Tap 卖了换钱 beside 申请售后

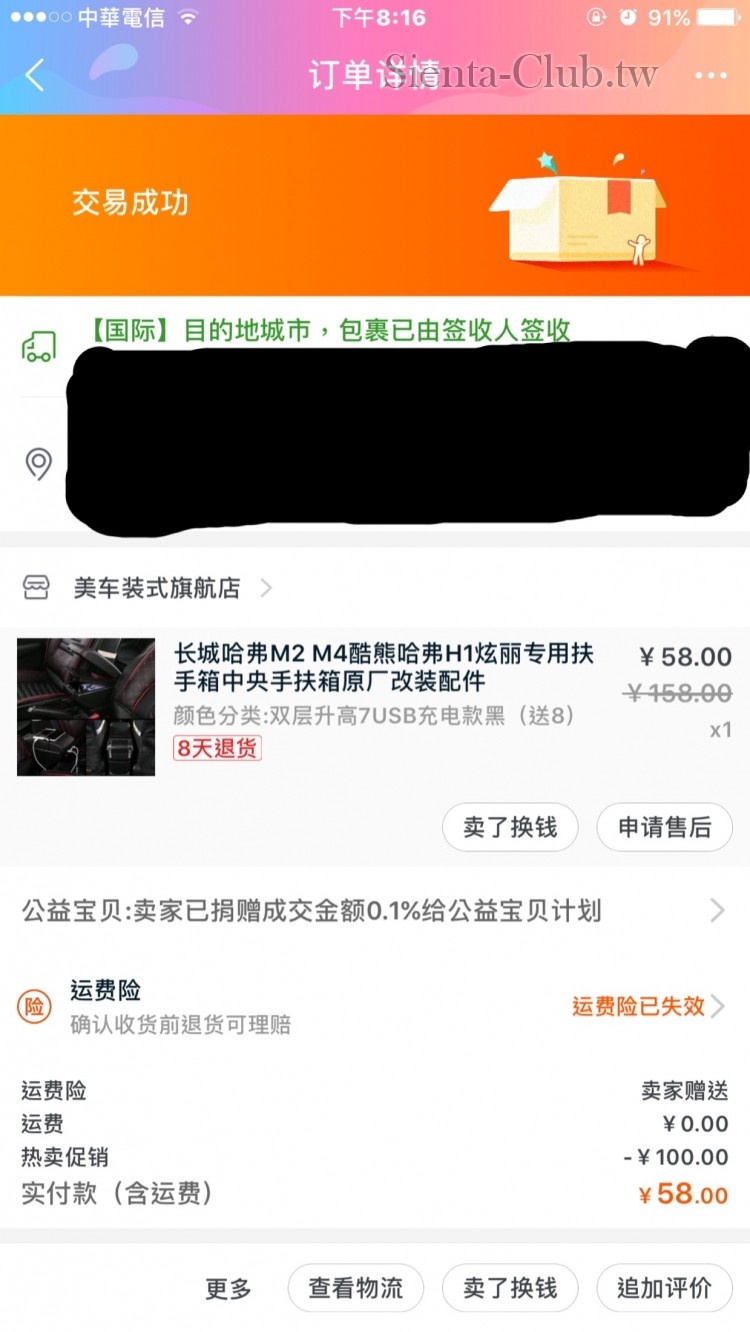point(510,827)
